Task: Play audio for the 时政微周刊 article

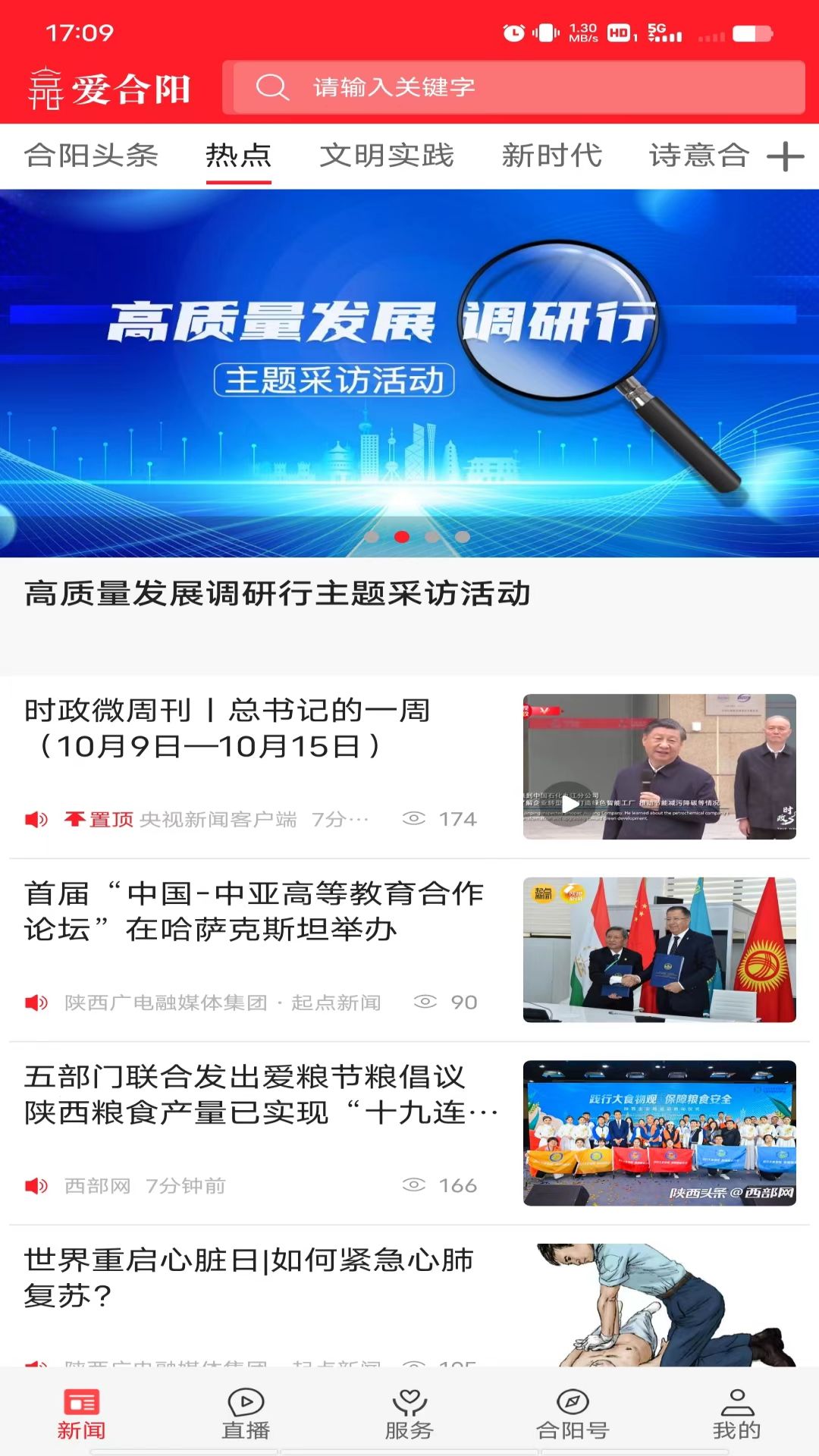Action: [36, 819]
